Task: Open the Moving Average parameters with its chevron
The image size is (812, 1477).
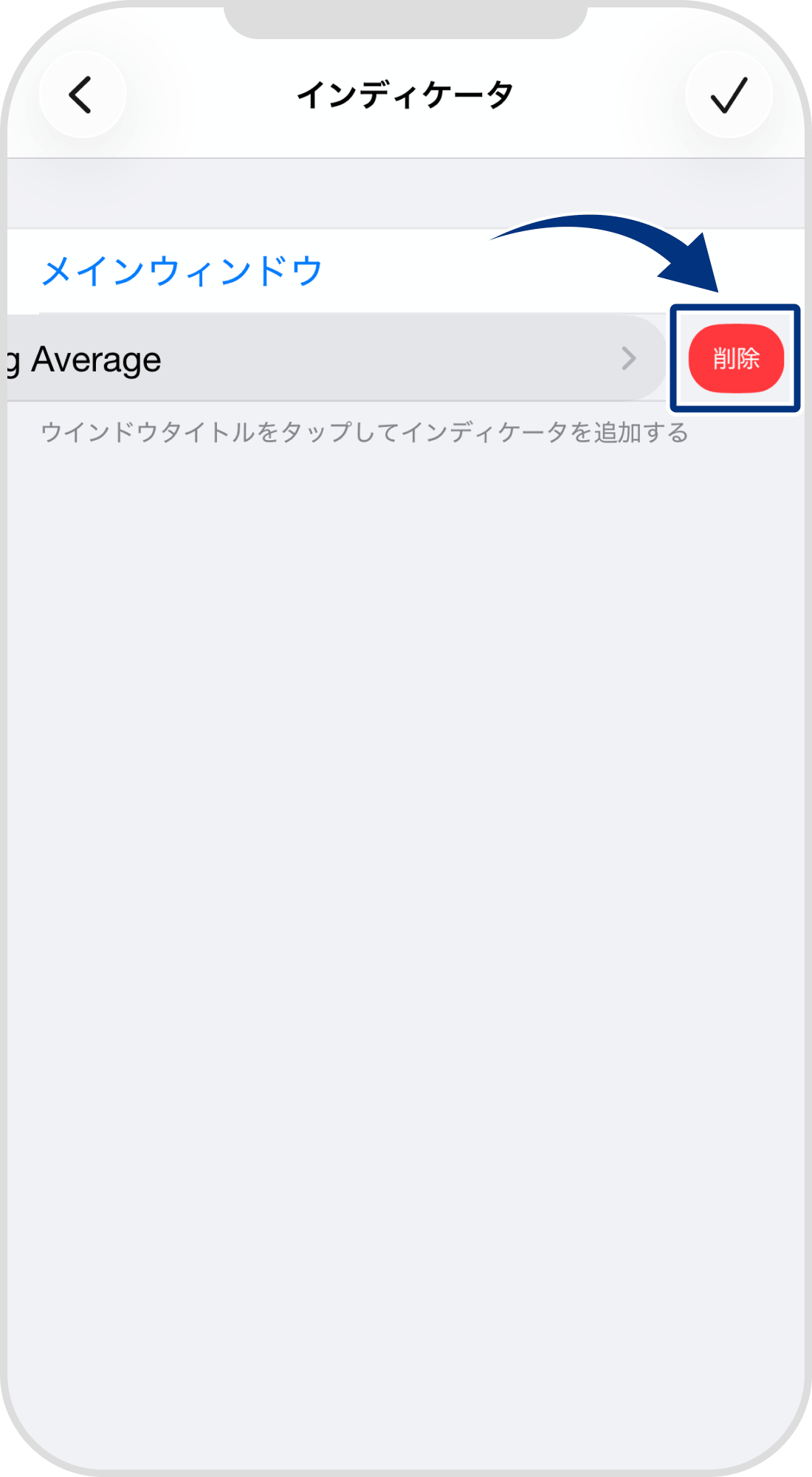Action: [631, 360]
